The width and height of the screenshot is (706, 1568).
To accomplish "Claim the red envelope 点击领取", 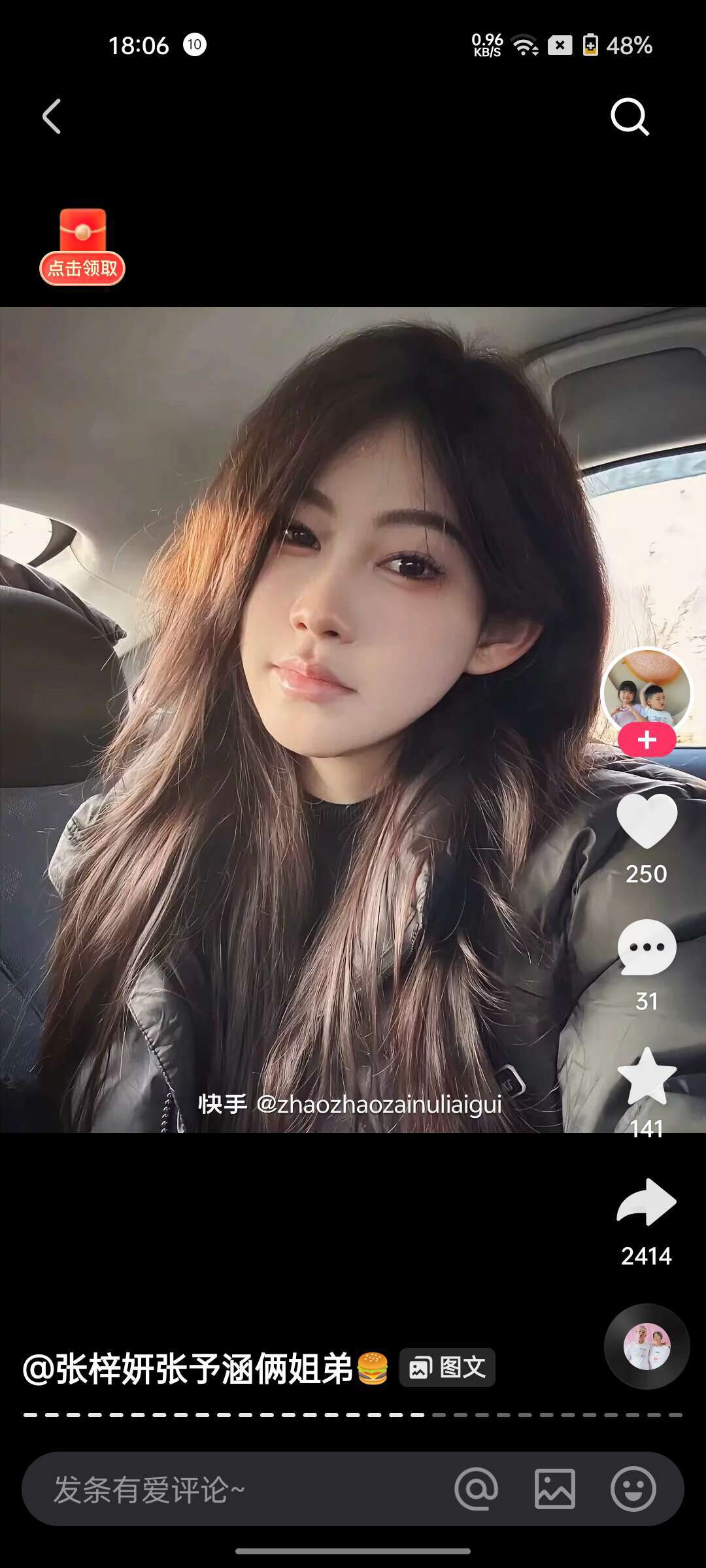I will (x=82, y=248).
